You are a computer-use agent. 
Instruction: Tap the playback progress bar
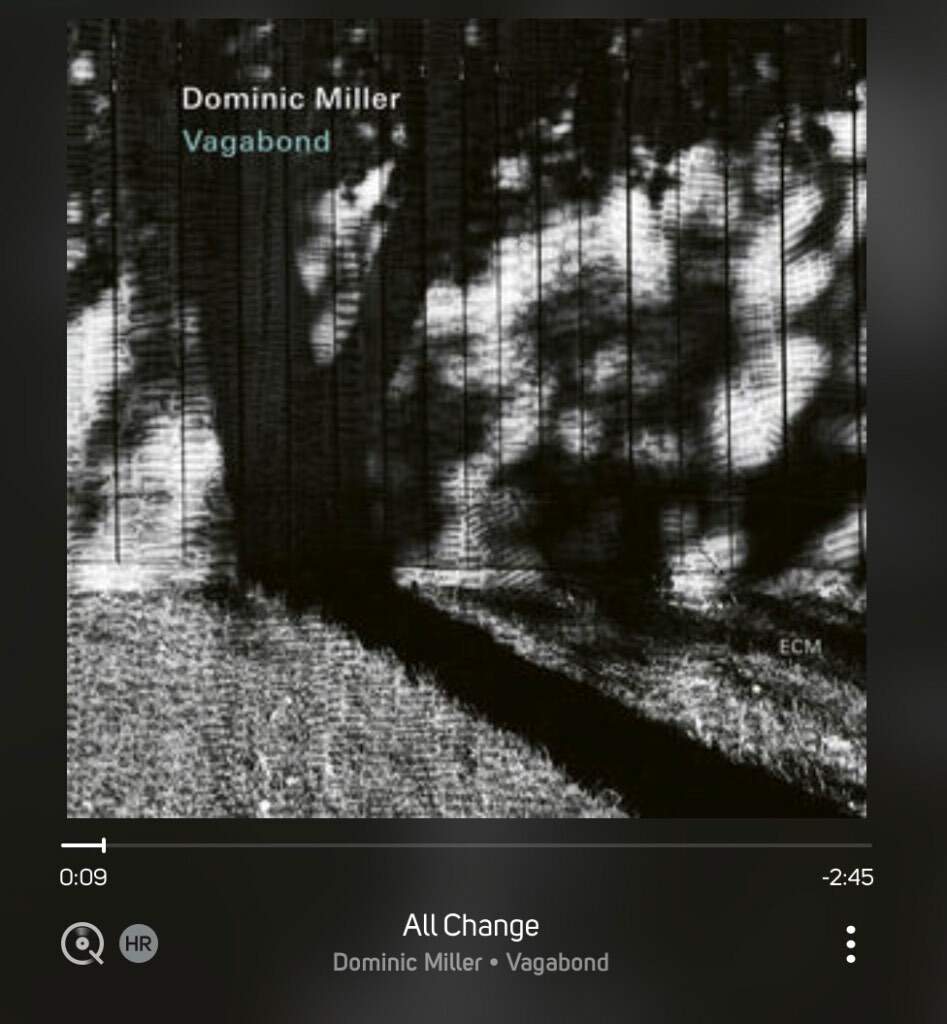466,846
